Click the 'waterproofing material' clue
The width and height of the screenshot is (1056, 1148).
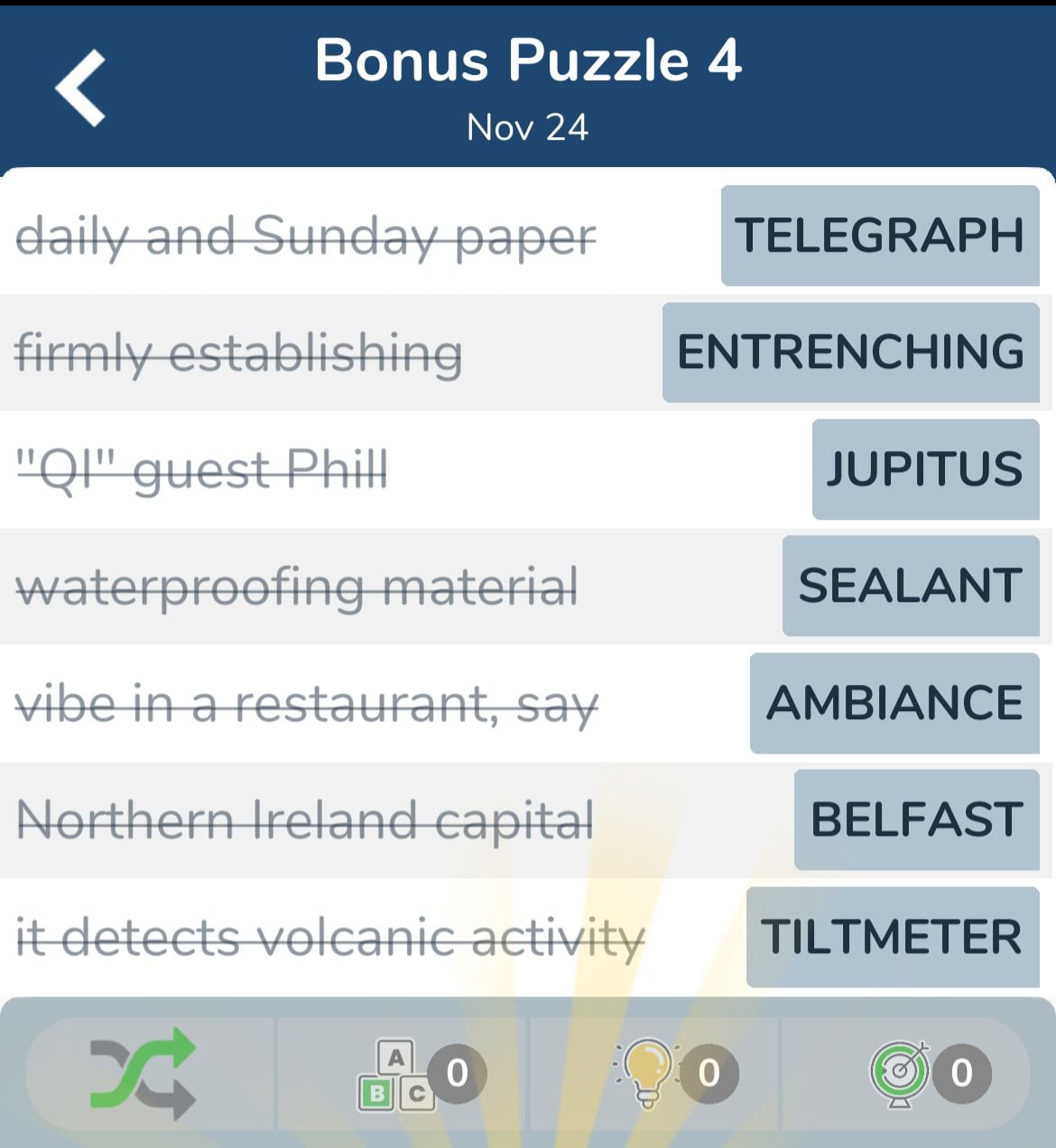point(299,587)
